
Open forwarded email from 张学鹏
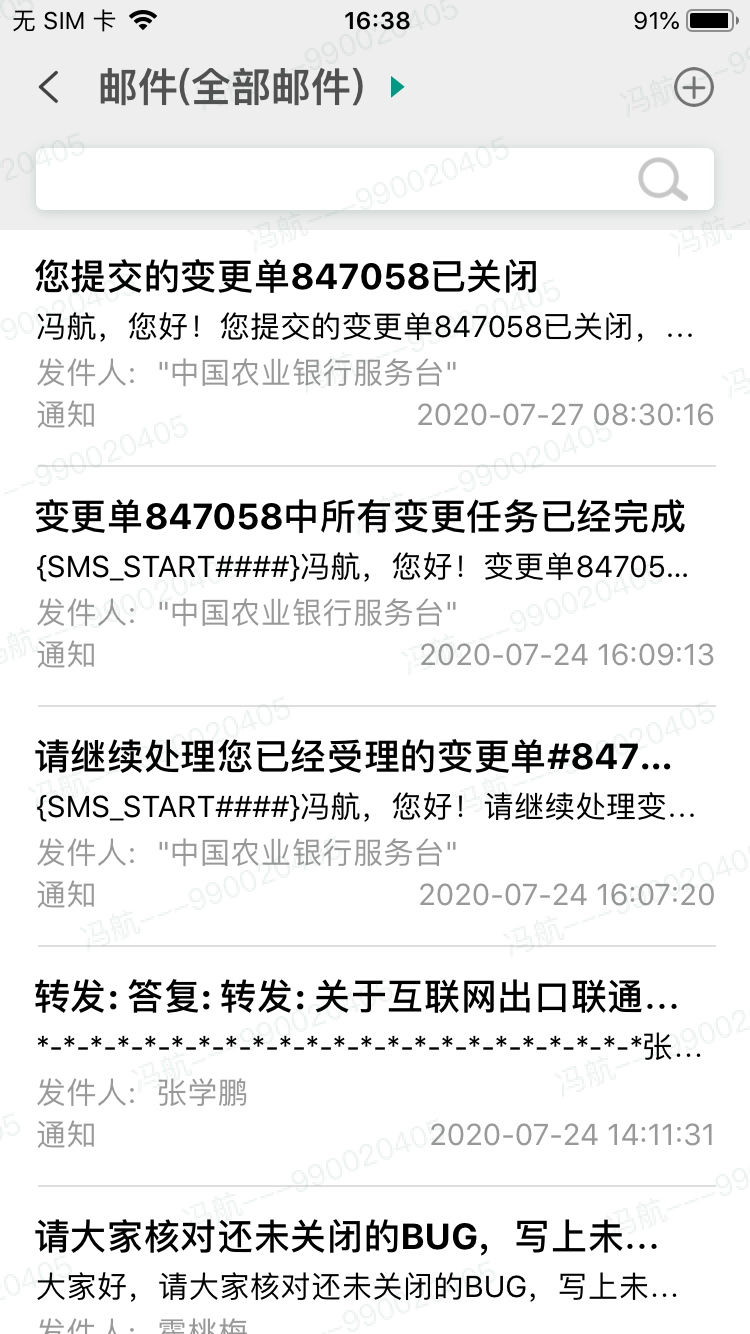click(375, 1065)
